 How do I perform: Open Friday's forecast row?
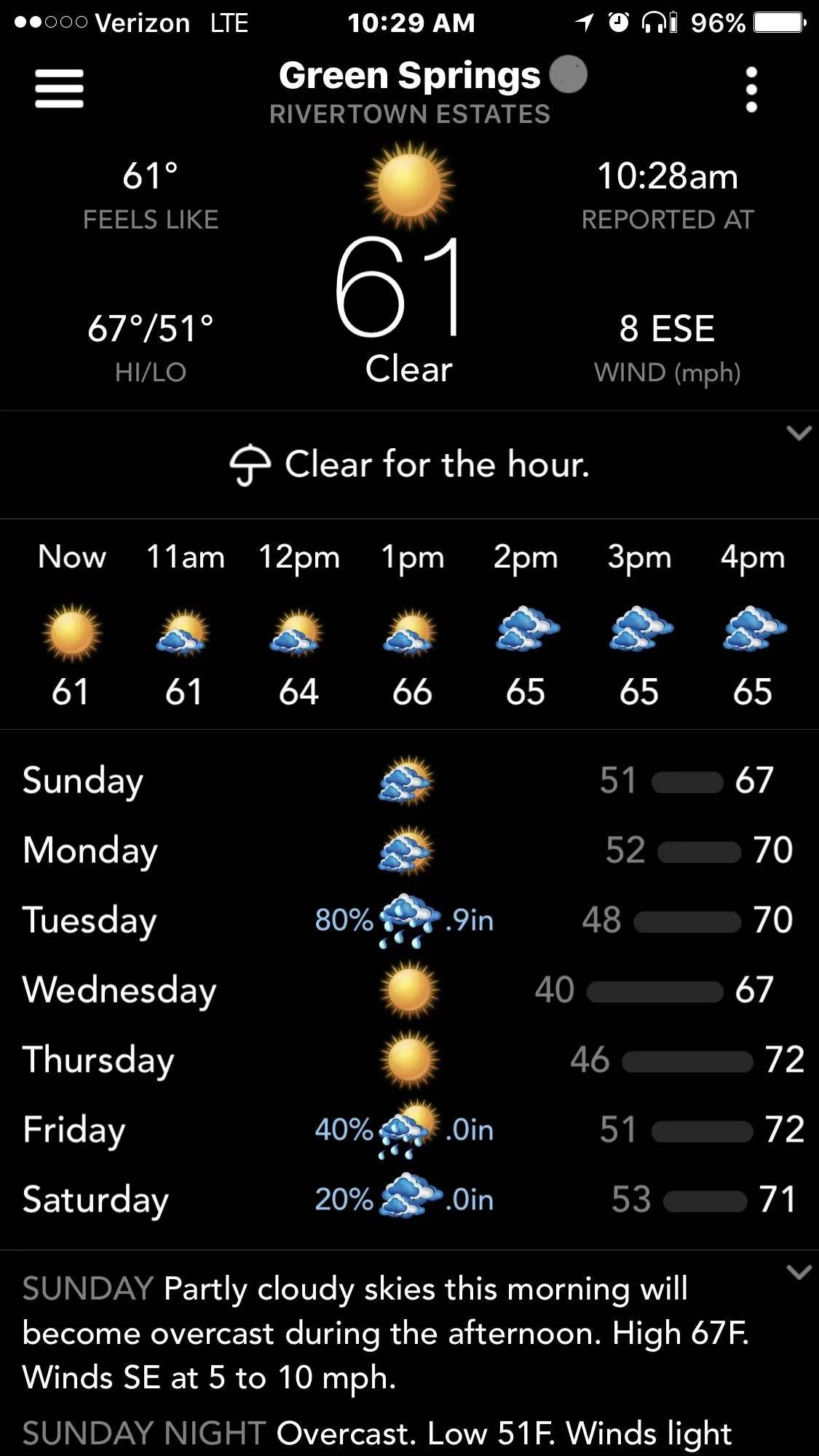pos(408,1130)
